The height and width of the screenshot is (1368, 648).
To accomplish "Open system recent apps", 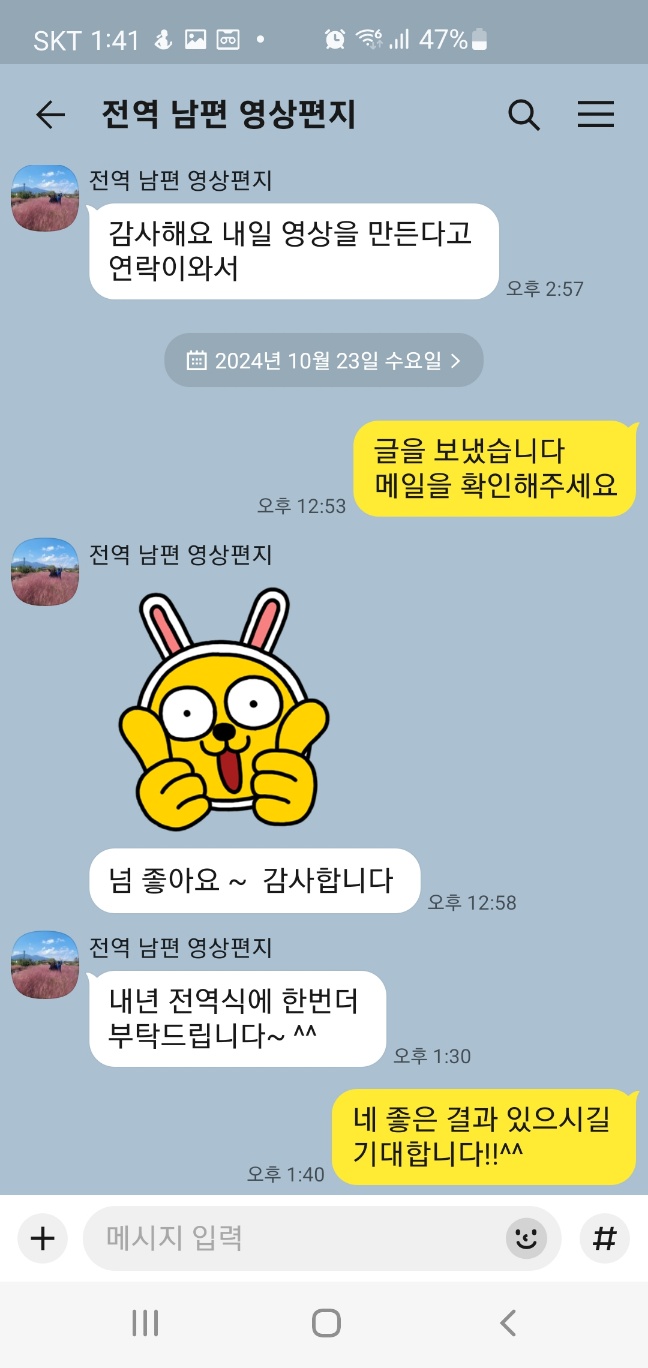I will click(145, 1323).
